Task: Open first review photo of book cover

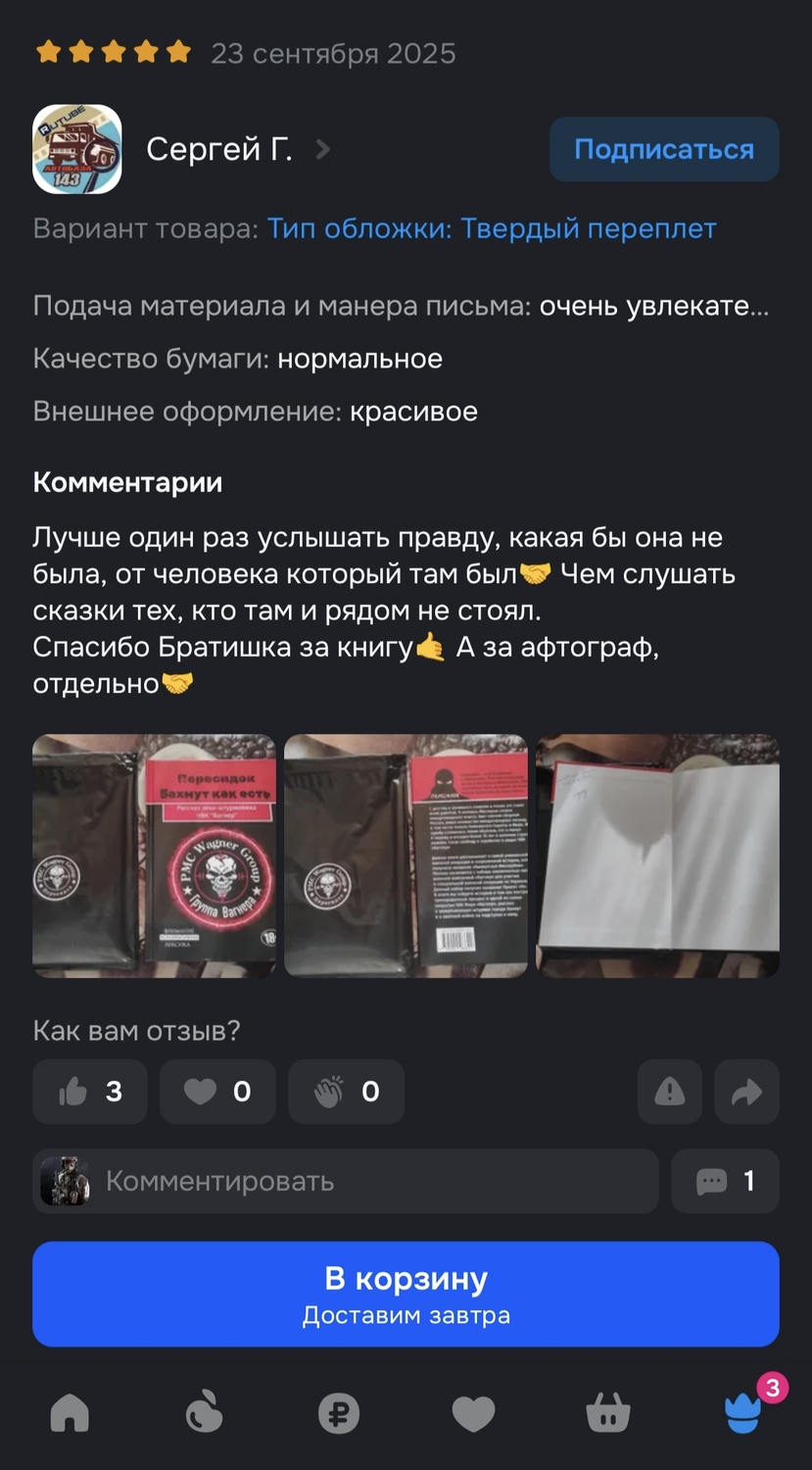Action: [154, 856]
